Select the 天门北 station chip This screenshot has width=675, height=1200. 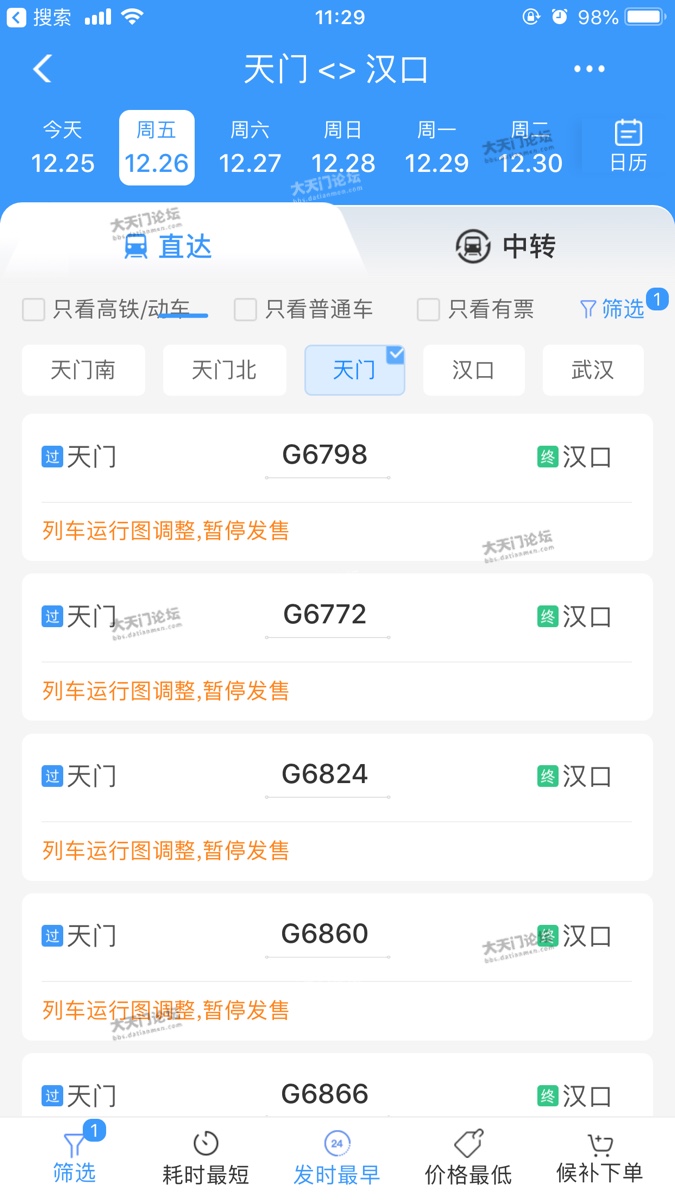tap(224, 371)
